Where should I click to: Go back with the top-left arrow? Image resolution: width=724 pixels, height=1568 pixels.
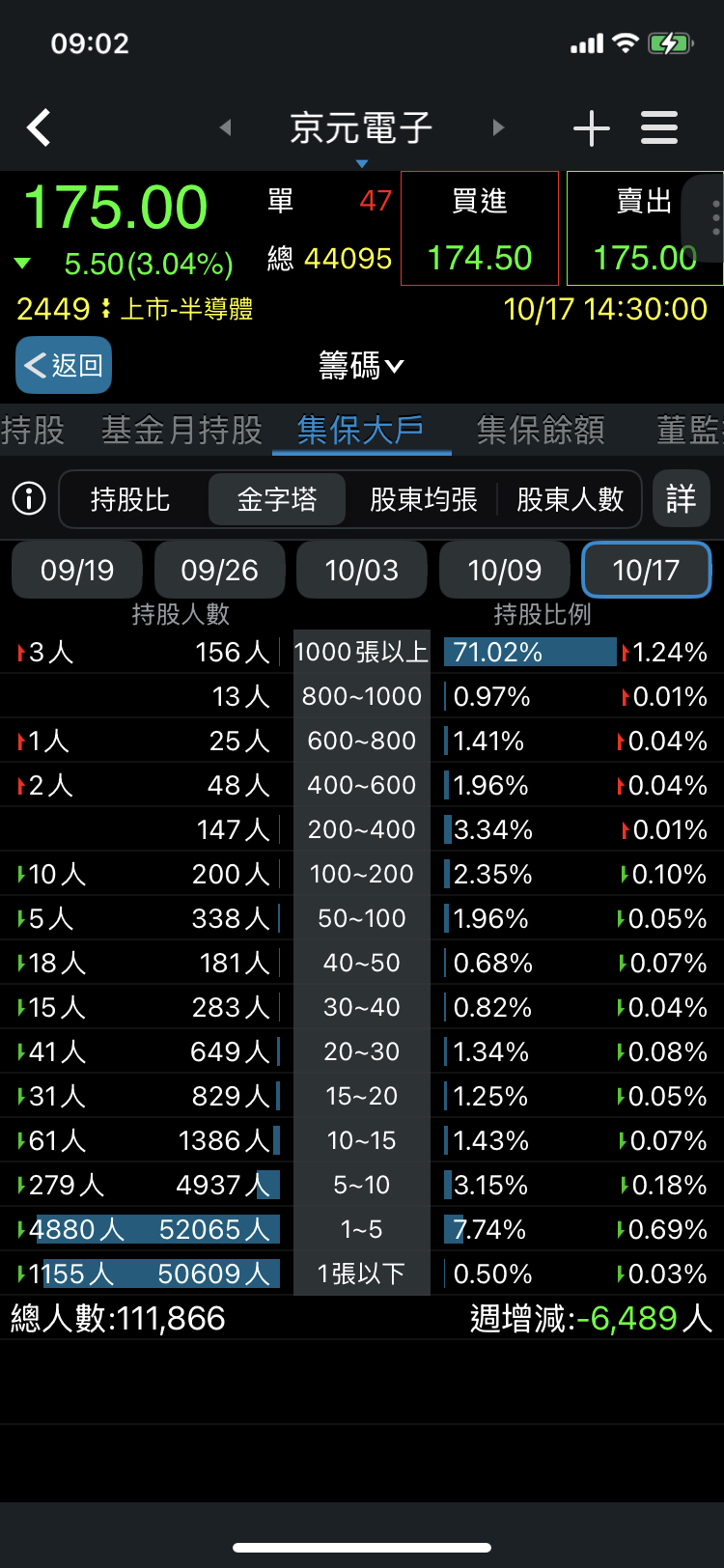39,127
